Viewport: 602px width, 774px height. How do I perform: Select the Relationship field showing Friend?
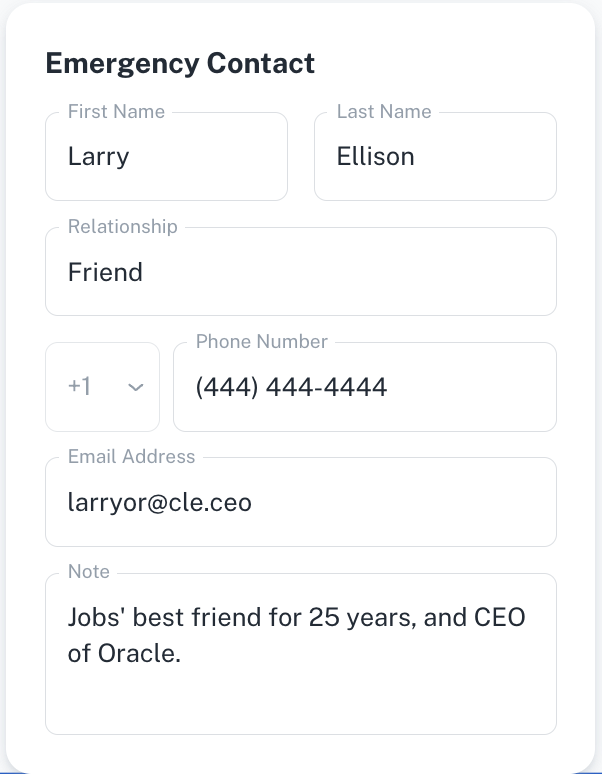pyautogui.click(x=300, y=272)
